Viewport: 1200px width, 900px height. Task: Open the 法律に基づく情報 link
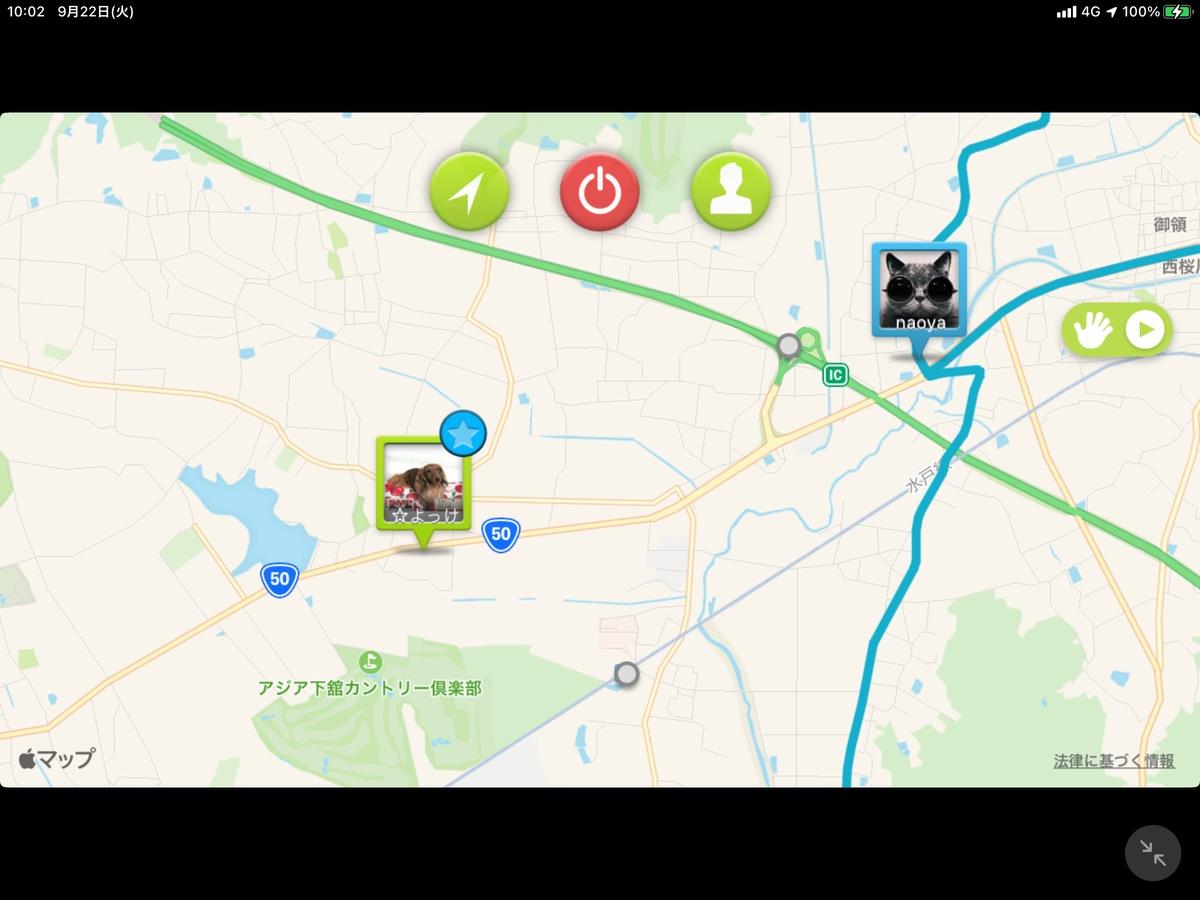coord(1113,762)
